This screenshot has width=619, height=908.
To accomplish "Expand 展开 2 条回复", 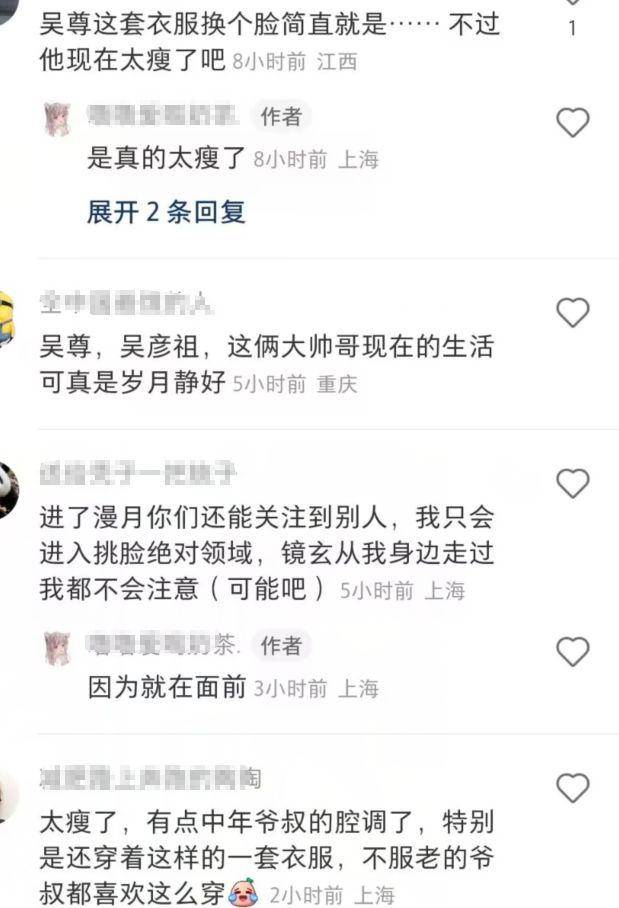I will pyautogui.click(x=166, y=212).
